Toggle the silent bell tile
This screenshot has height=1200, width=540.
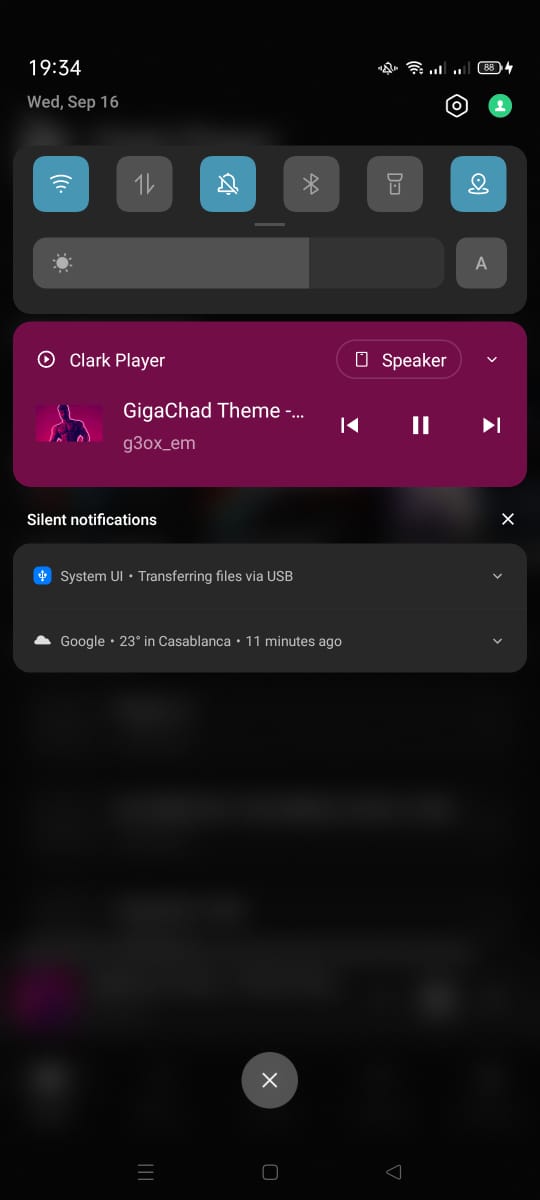(x=228, y=184)
